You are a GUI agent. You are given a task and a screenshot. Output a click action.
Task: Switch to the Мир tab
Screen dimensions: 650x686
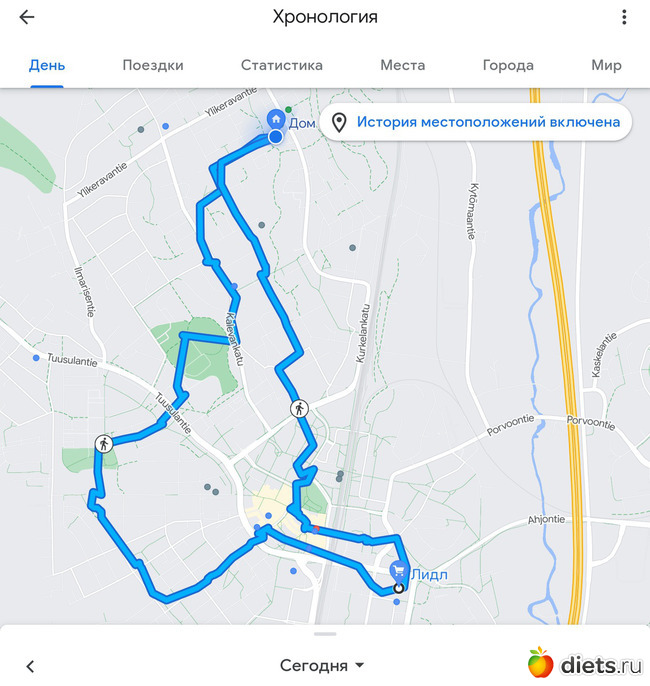click(x=606, y=65)
